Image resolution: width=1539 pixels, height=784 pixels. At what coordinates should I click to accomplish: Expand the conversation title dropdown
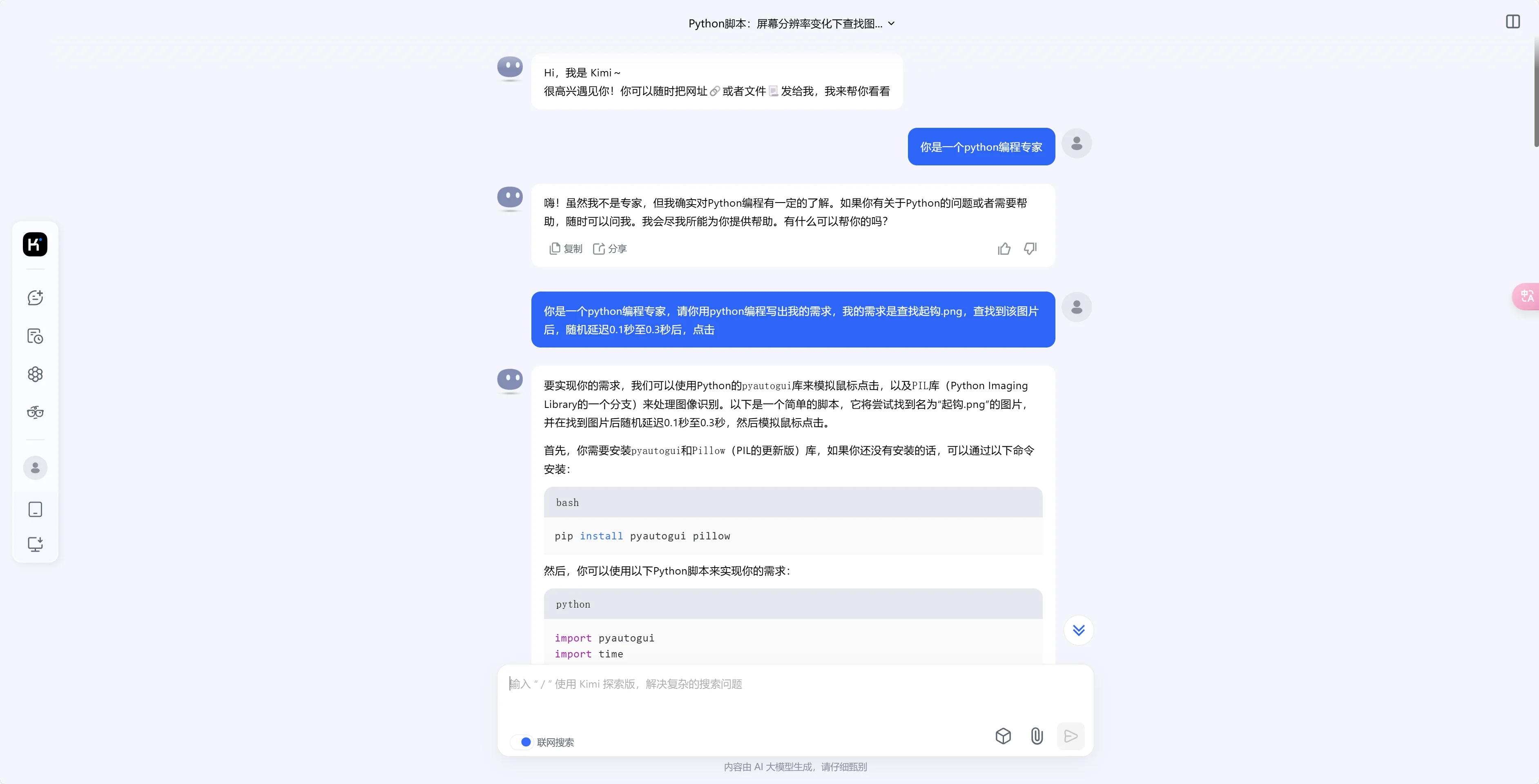[x=891, y=24]
